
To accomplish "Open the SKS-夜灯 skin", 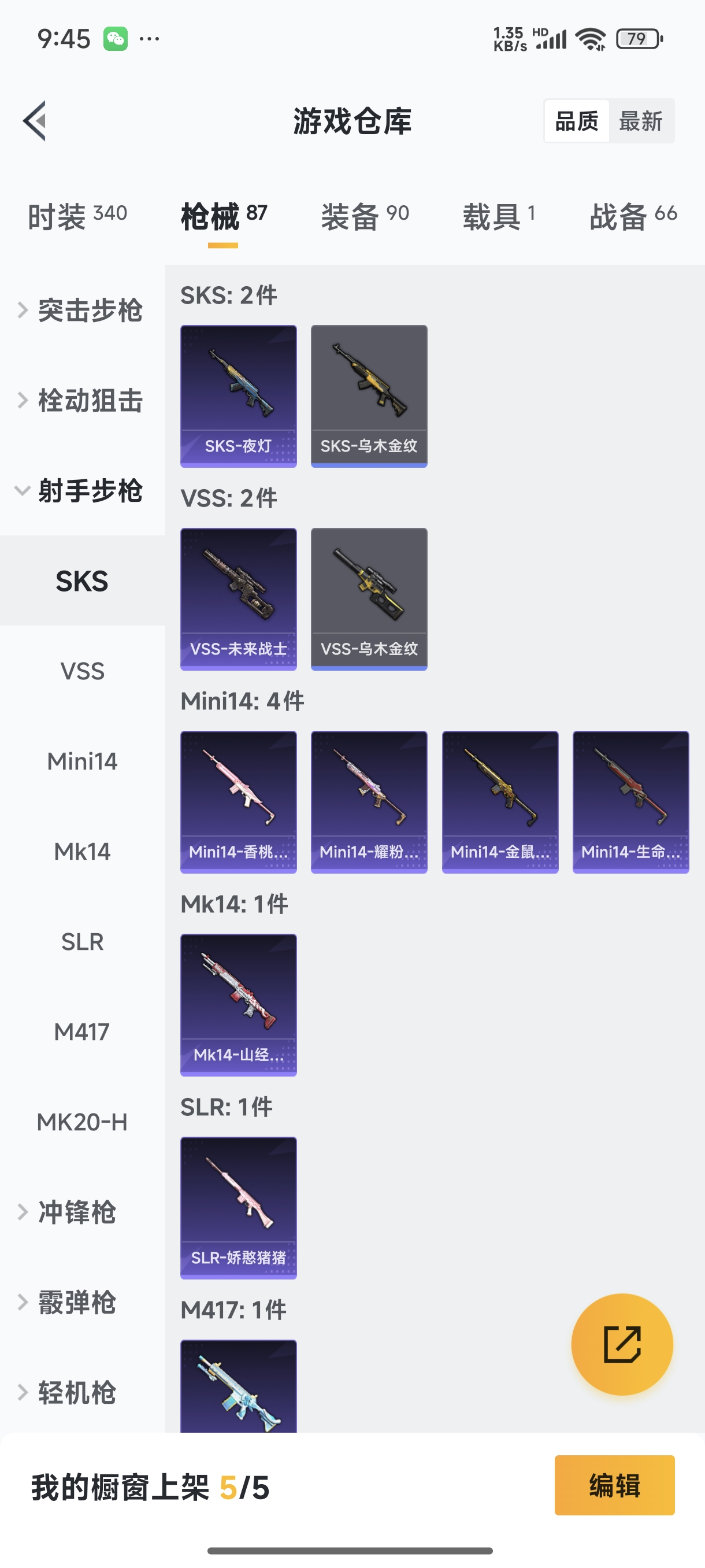I will (x=239, y=395).
